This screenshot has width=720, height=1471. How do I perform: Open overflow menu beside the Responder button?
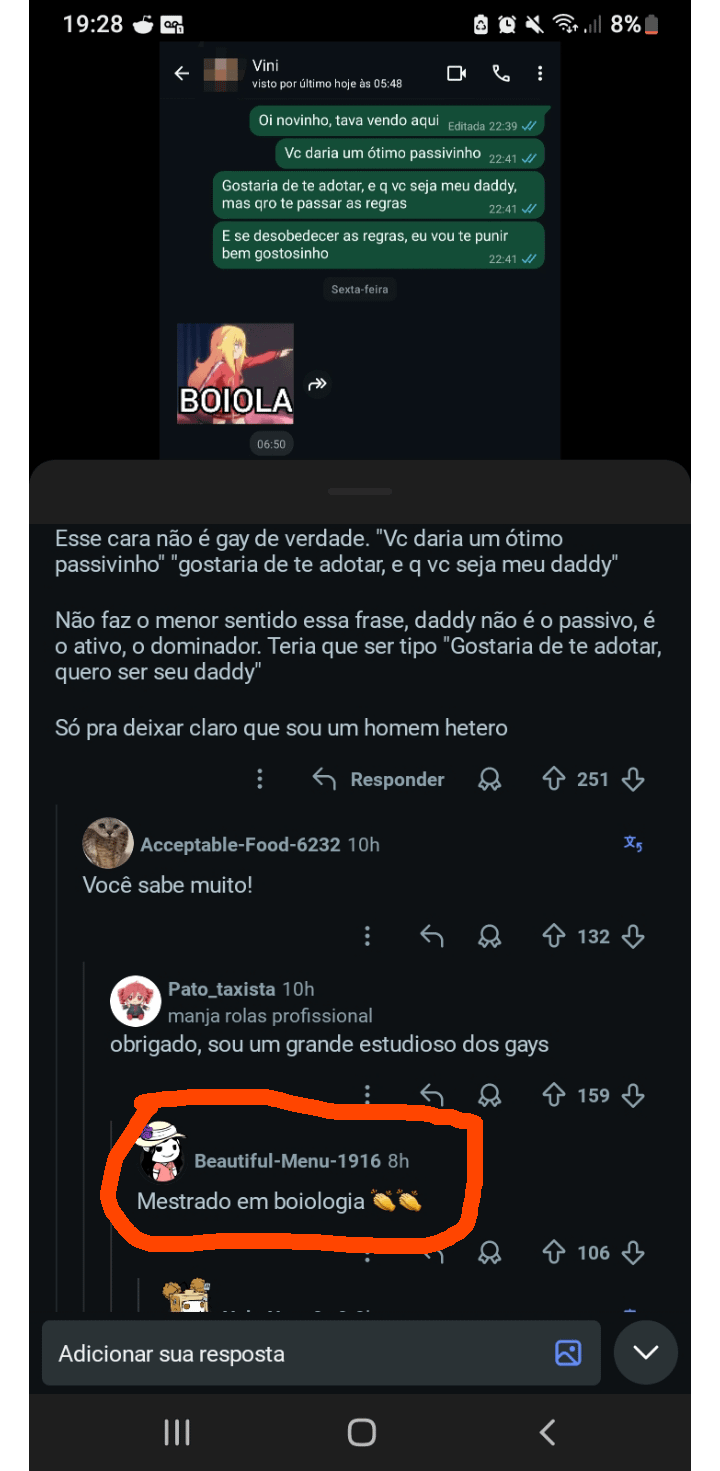pos(260,780)
